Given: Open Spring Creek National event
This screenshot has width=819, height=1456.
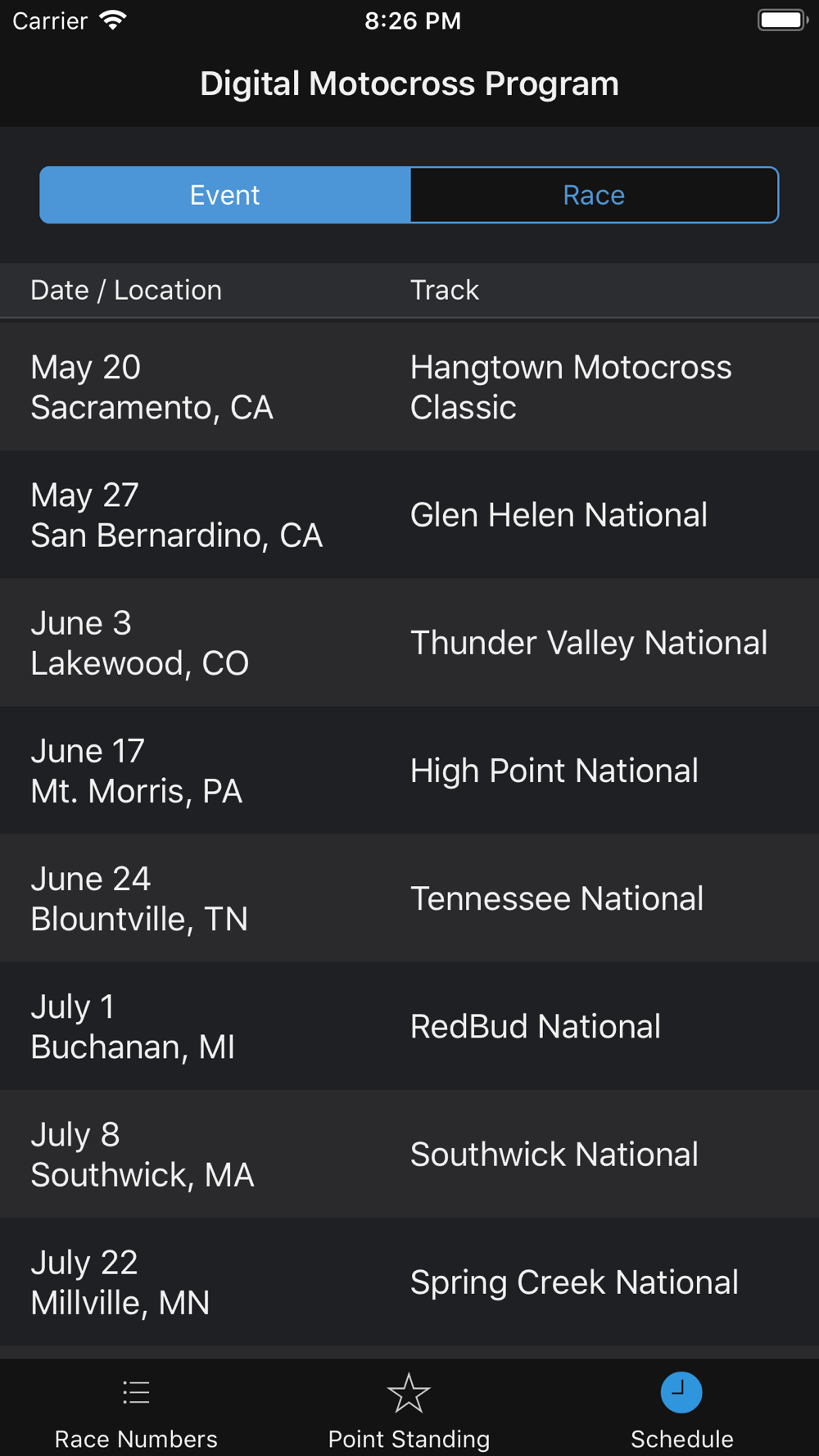Looking at the screenshot, I should pos(409,1281).
